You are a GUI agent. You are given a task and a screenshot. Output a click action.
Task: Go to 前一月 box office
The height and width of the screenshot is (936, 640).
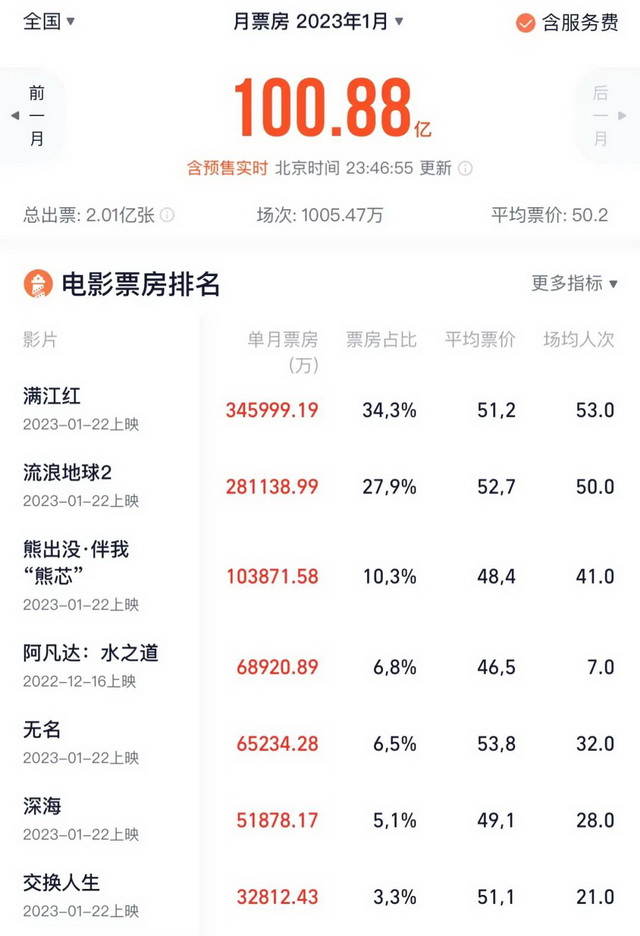coord(36,116)
